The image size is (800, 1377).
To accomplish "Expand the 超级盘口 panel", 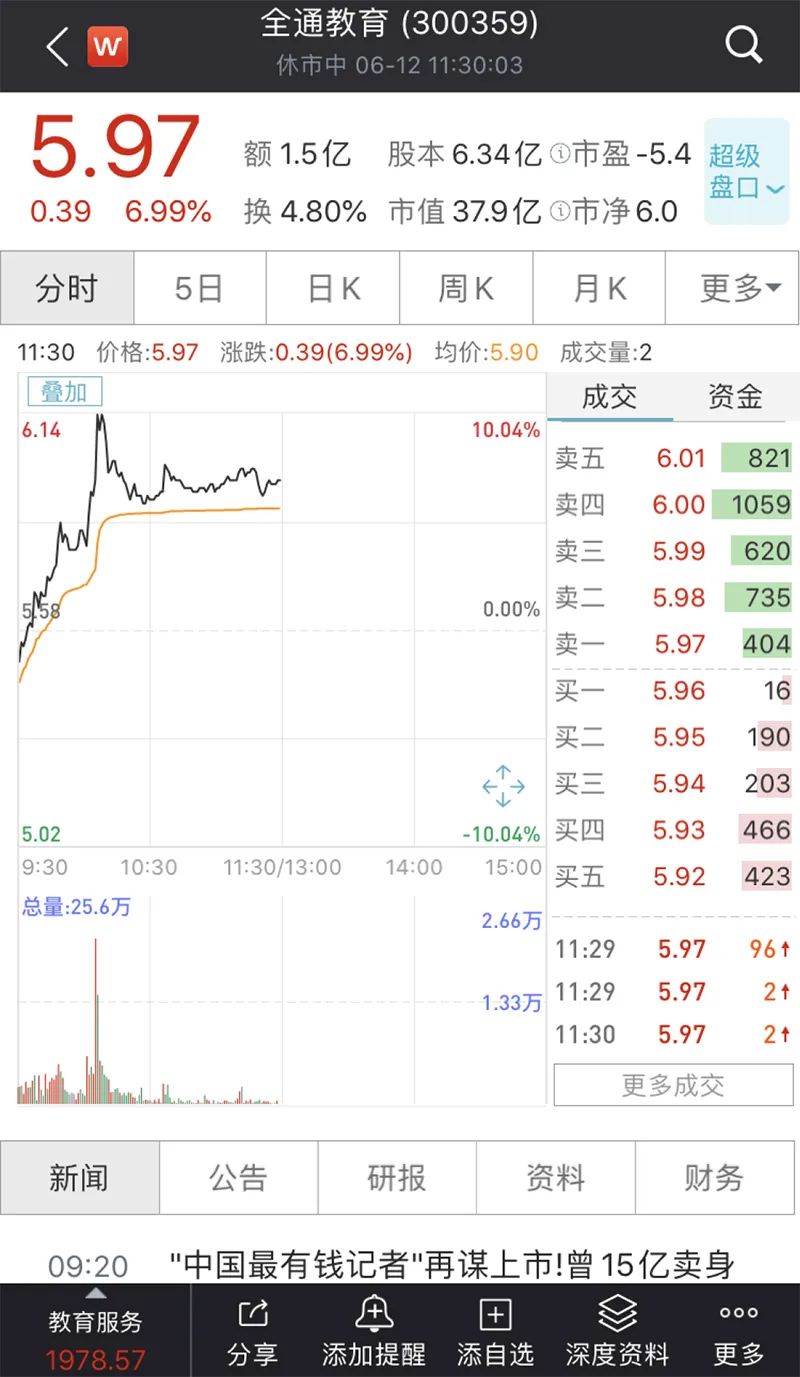I will (x=746, y=171).
